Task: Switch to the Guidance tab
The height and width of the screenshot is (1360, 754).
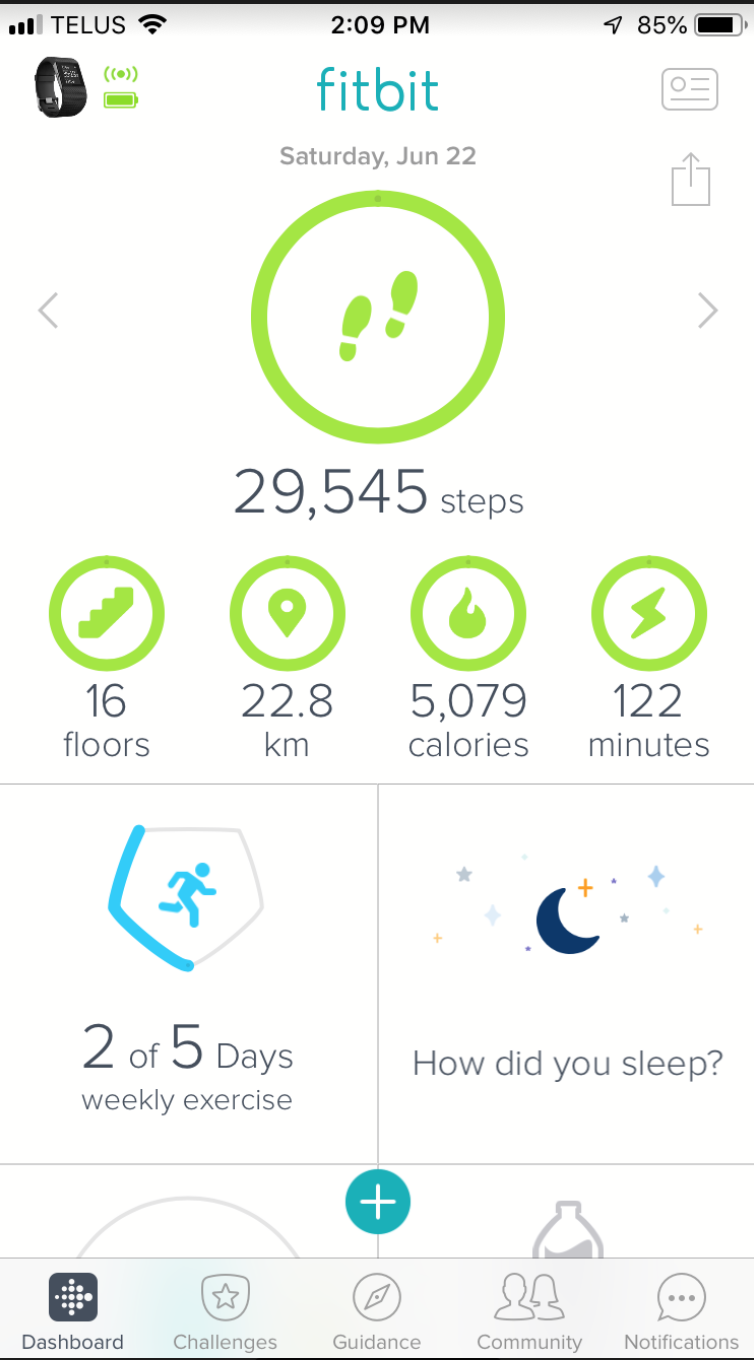Action: pyautogui.click(x=377, y=1312)
